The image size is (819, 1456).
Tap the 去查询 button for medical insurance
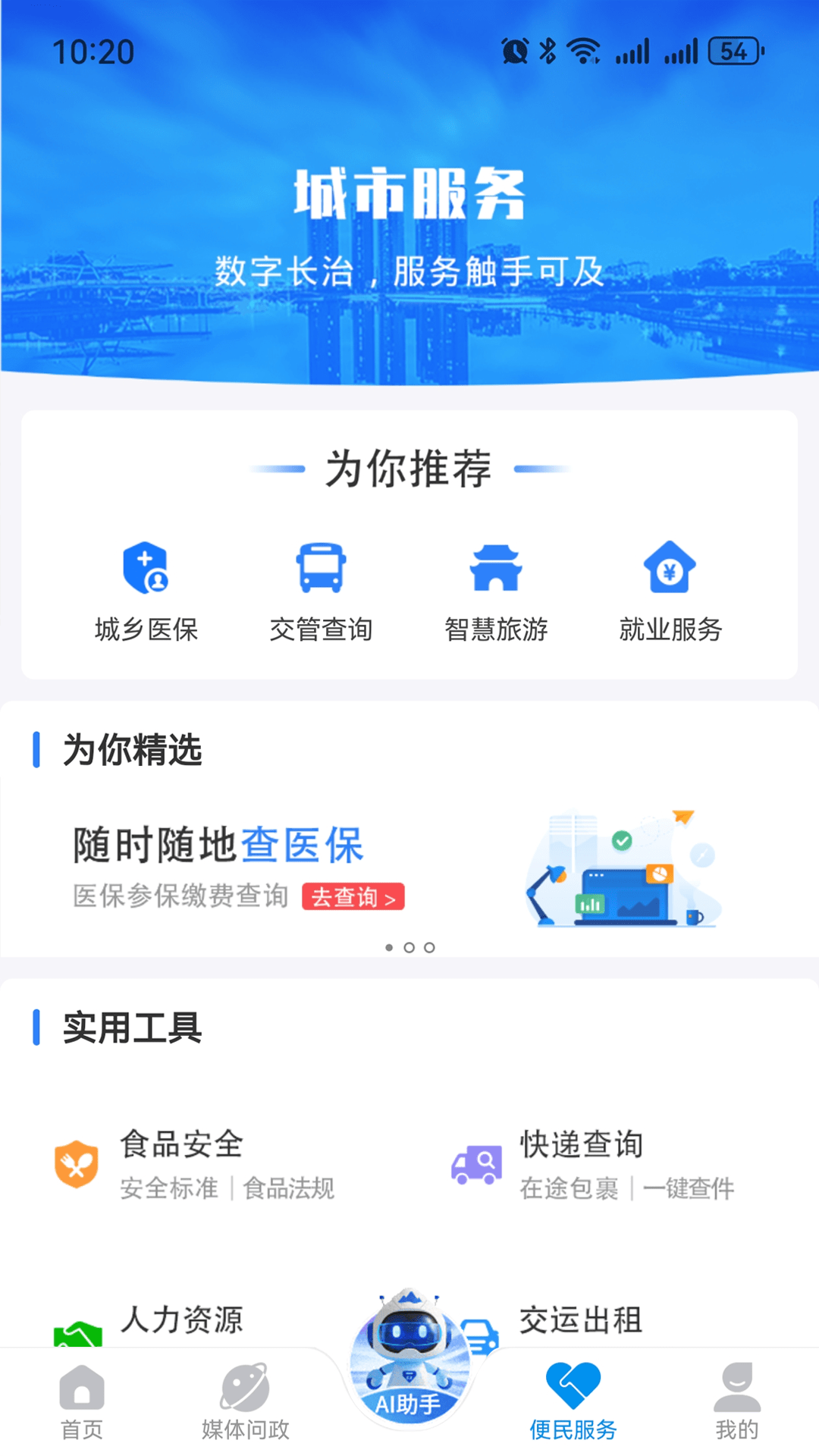pyautogui.click(x=353, y=896)
